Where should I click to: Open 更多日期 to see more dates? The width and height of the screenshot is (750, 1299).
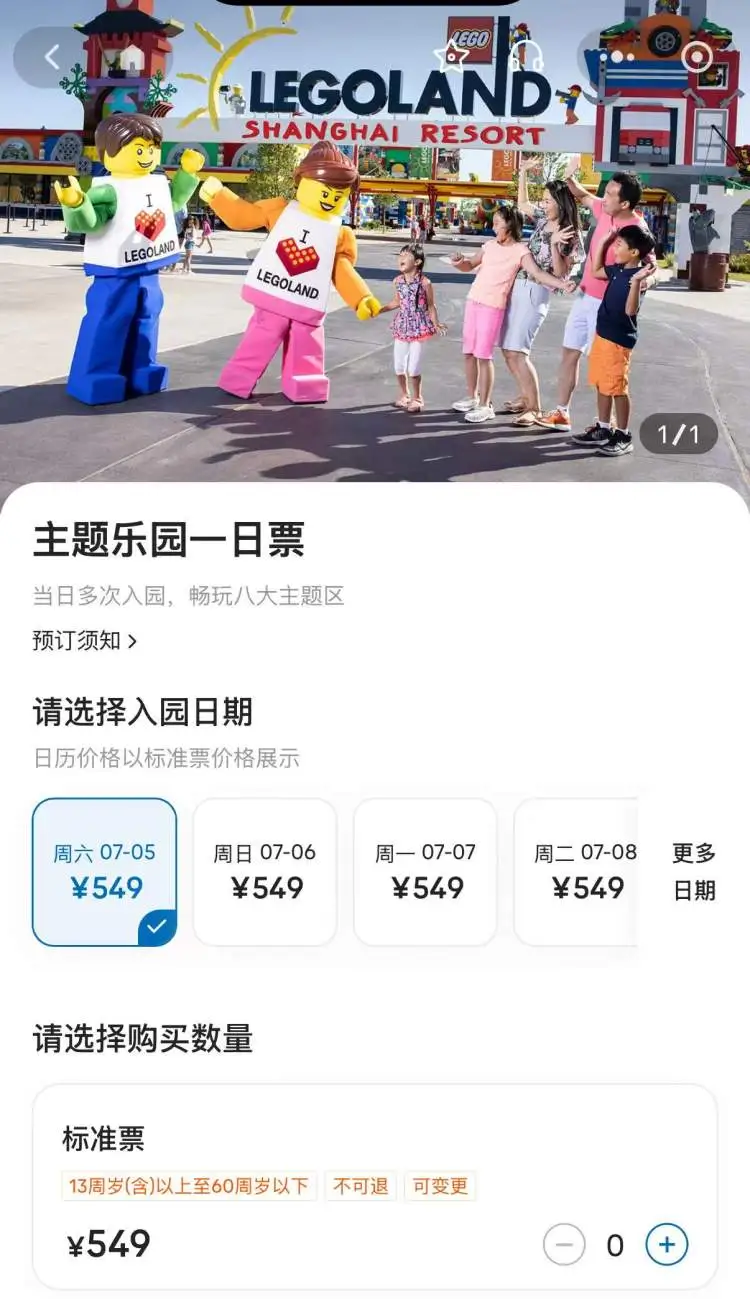(694, 872)
